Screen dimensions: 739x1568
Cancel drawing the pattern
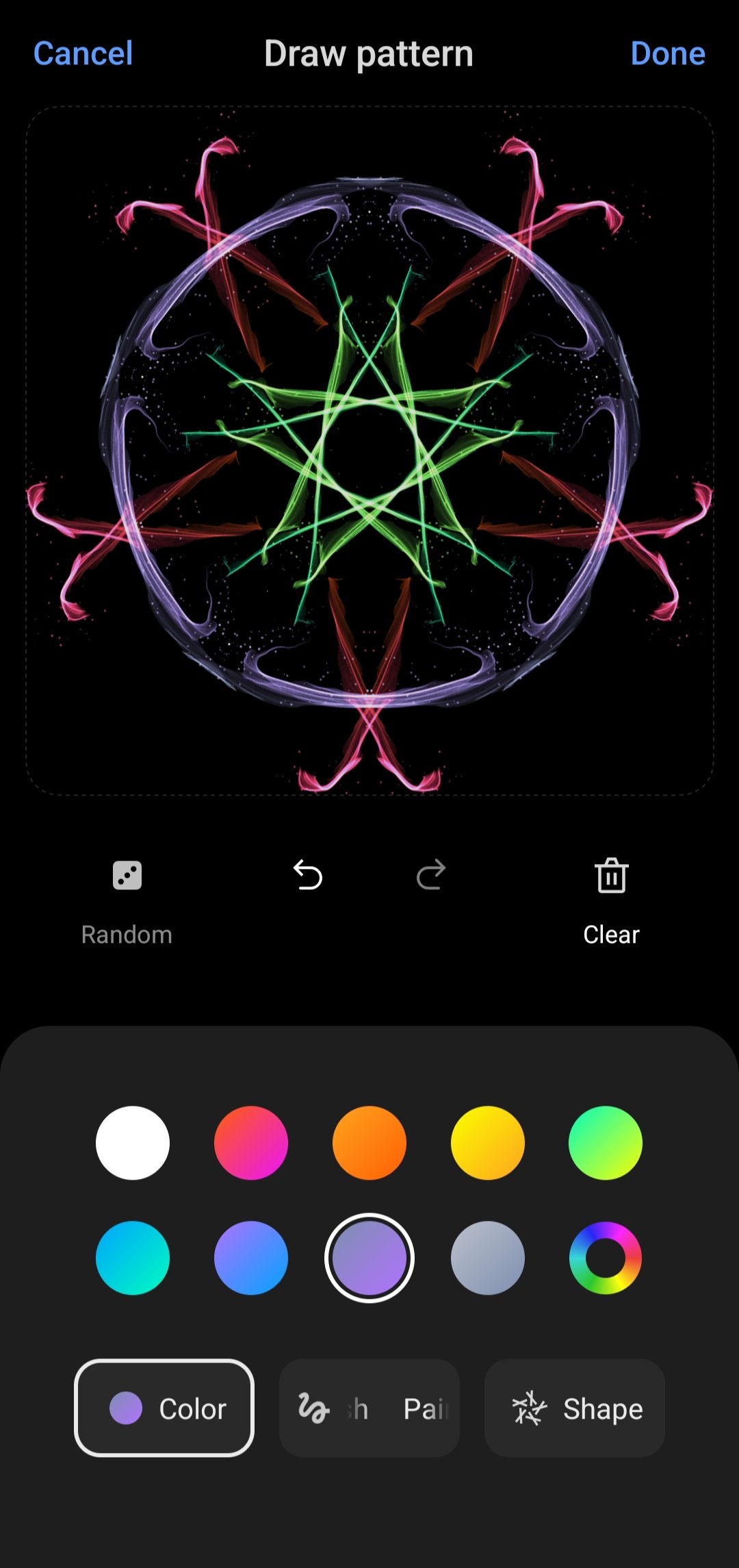tap(83, 53)
